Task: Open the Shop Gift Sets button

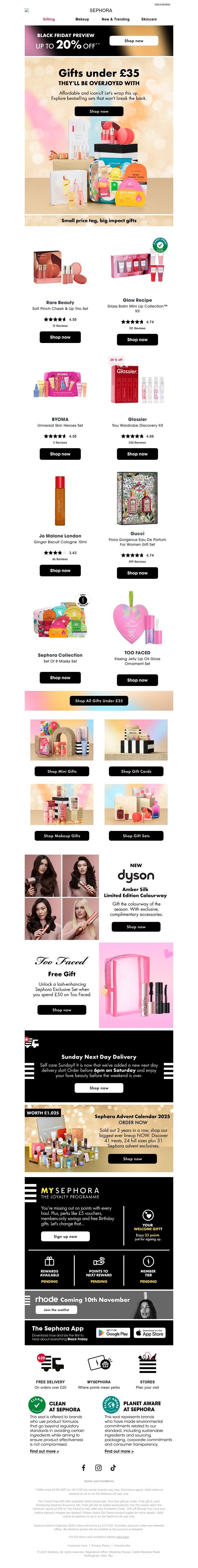Action: [136, 836]
